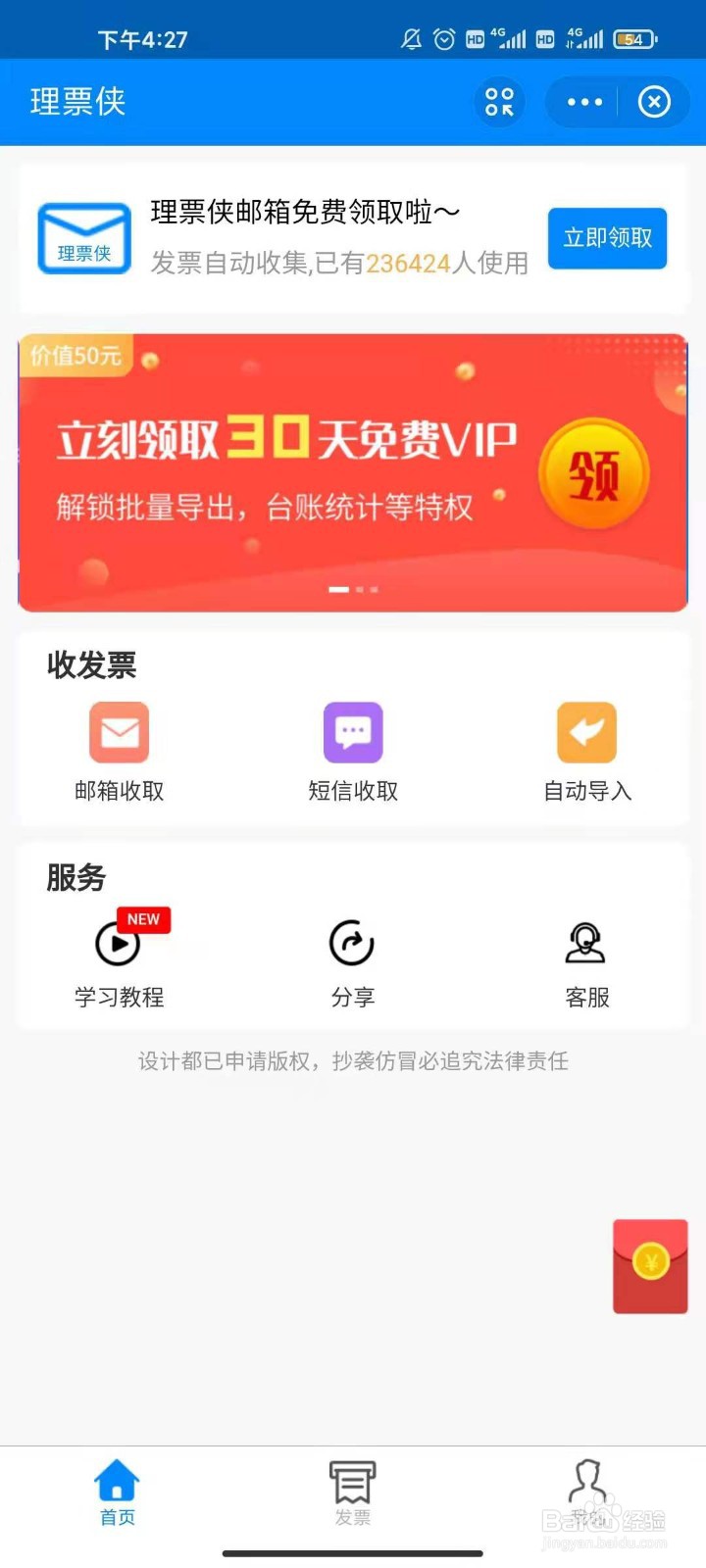Tap the 分享 share icon
The image size is (706, 1568).
click(x=352, y=944)
